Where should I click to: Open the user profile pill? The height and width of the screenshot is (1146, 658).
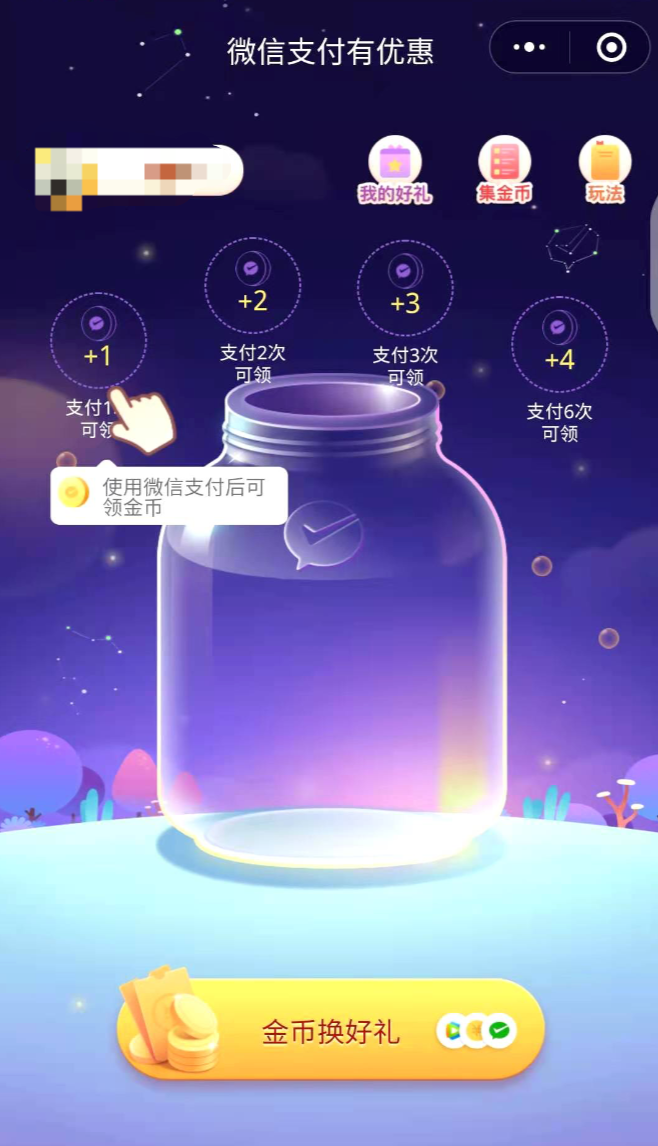(138, 171)
